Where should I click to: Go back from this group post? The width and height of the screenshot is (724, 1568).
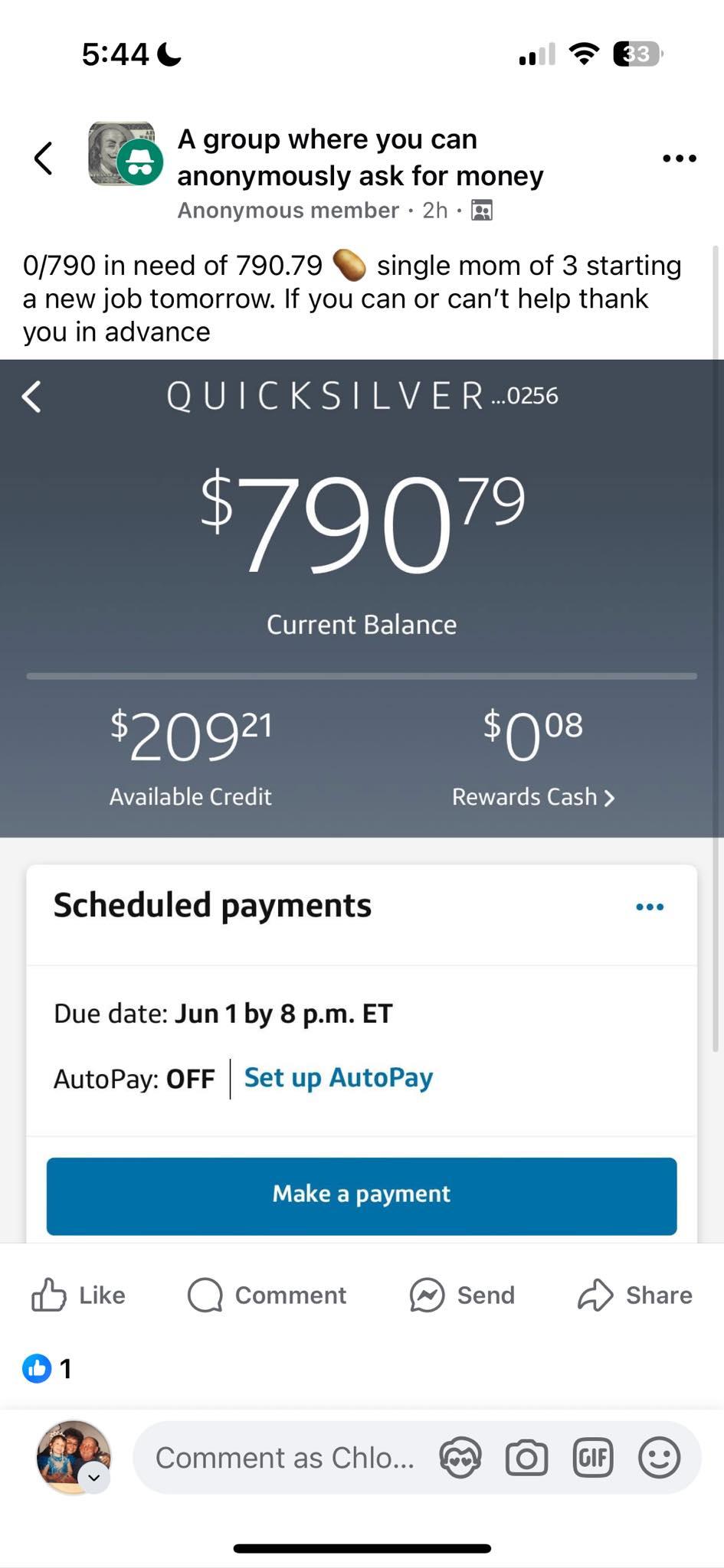[44, 158]
